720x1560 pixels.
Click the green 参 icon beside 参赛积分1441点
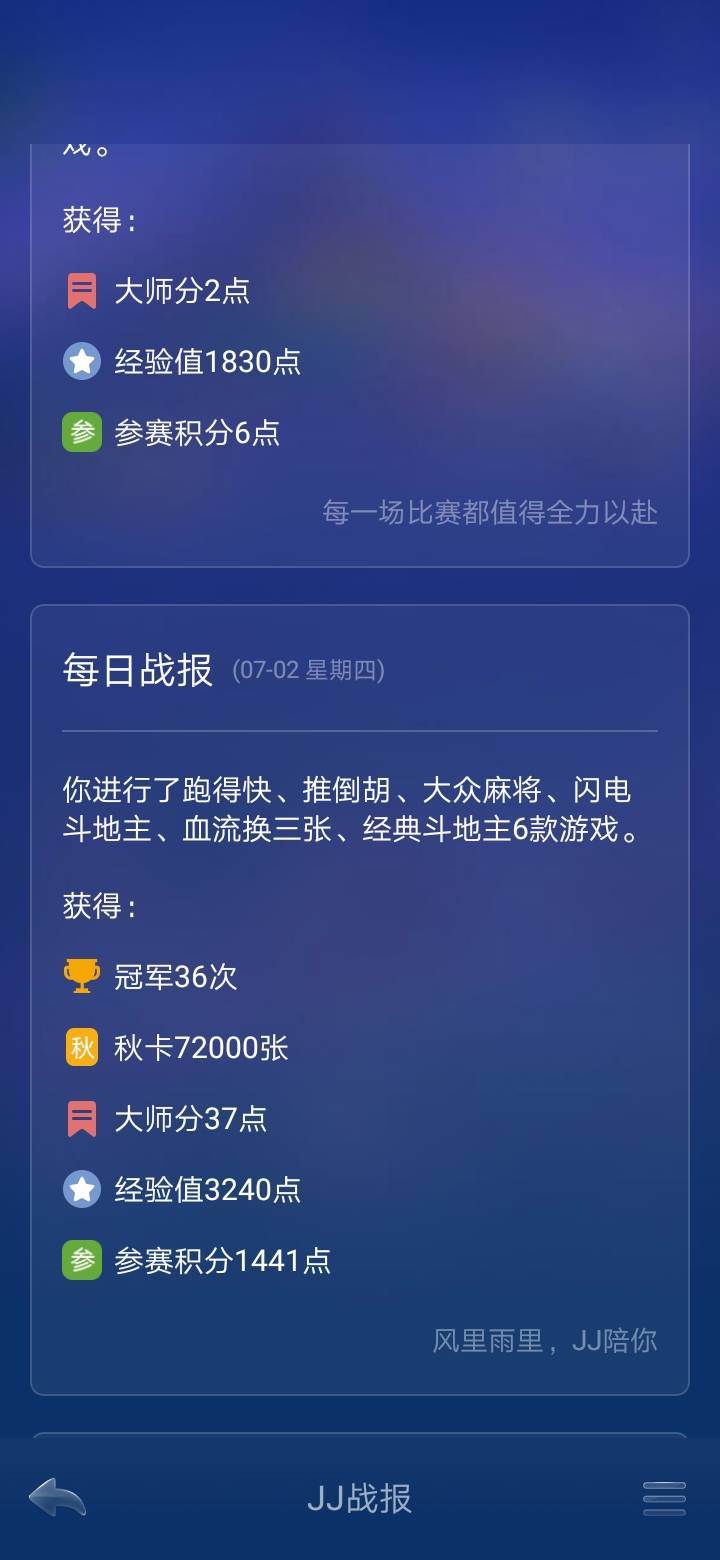point(81,1259)
